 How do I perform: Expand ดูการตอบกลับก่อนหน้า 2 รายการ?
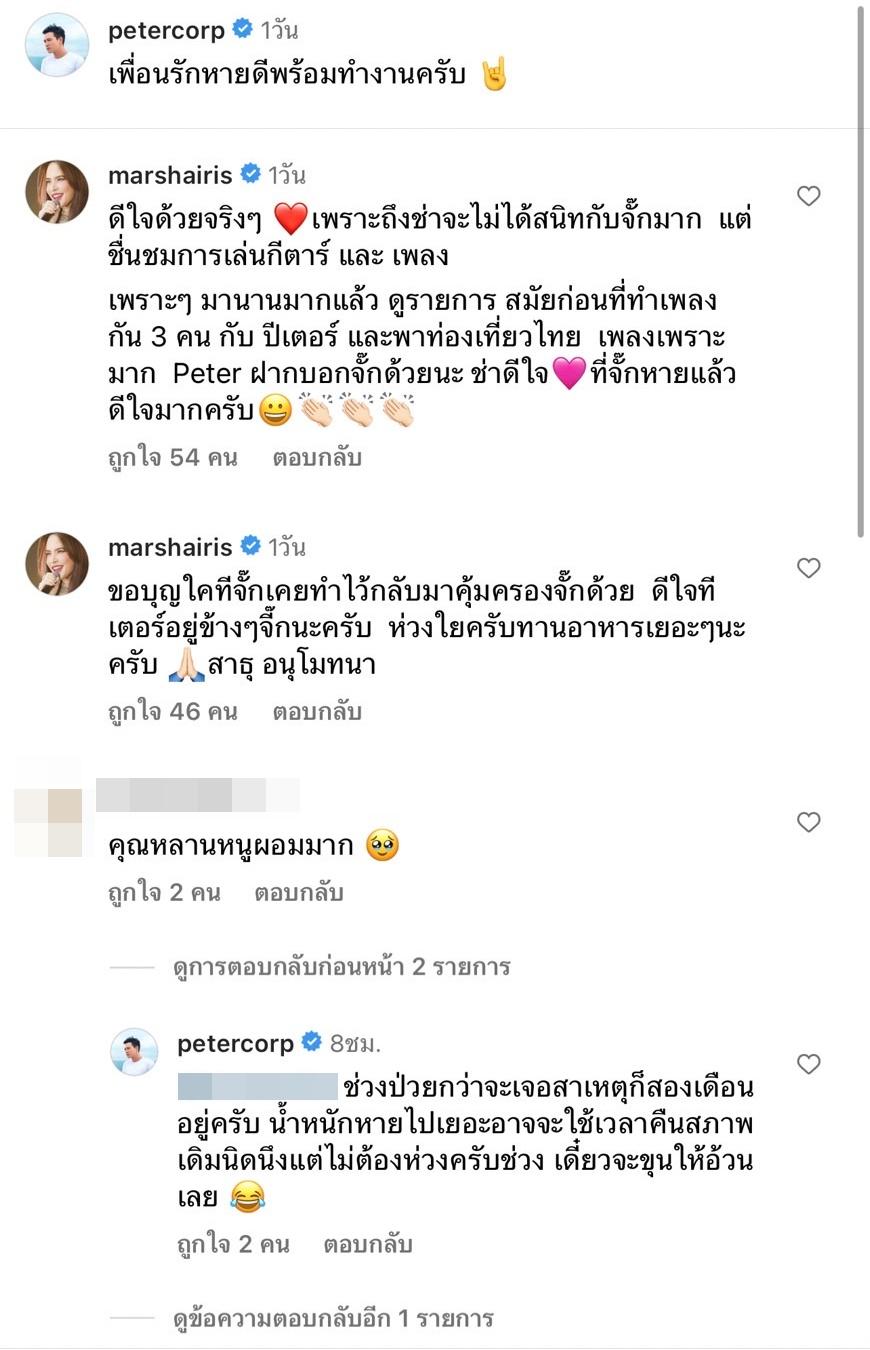341,967
